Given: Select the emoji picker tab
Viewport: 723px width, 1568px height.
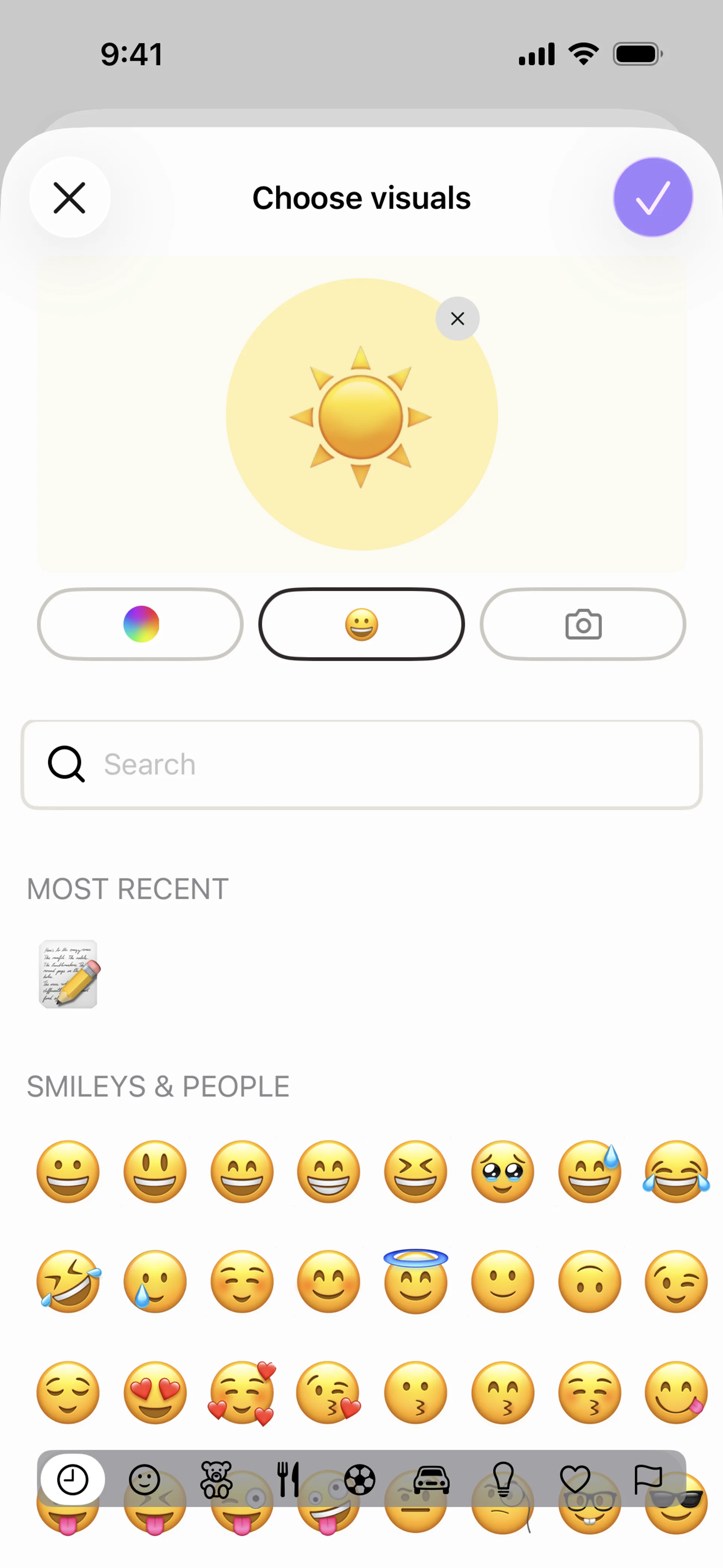Looking at the screenshot, I should 361,624.
